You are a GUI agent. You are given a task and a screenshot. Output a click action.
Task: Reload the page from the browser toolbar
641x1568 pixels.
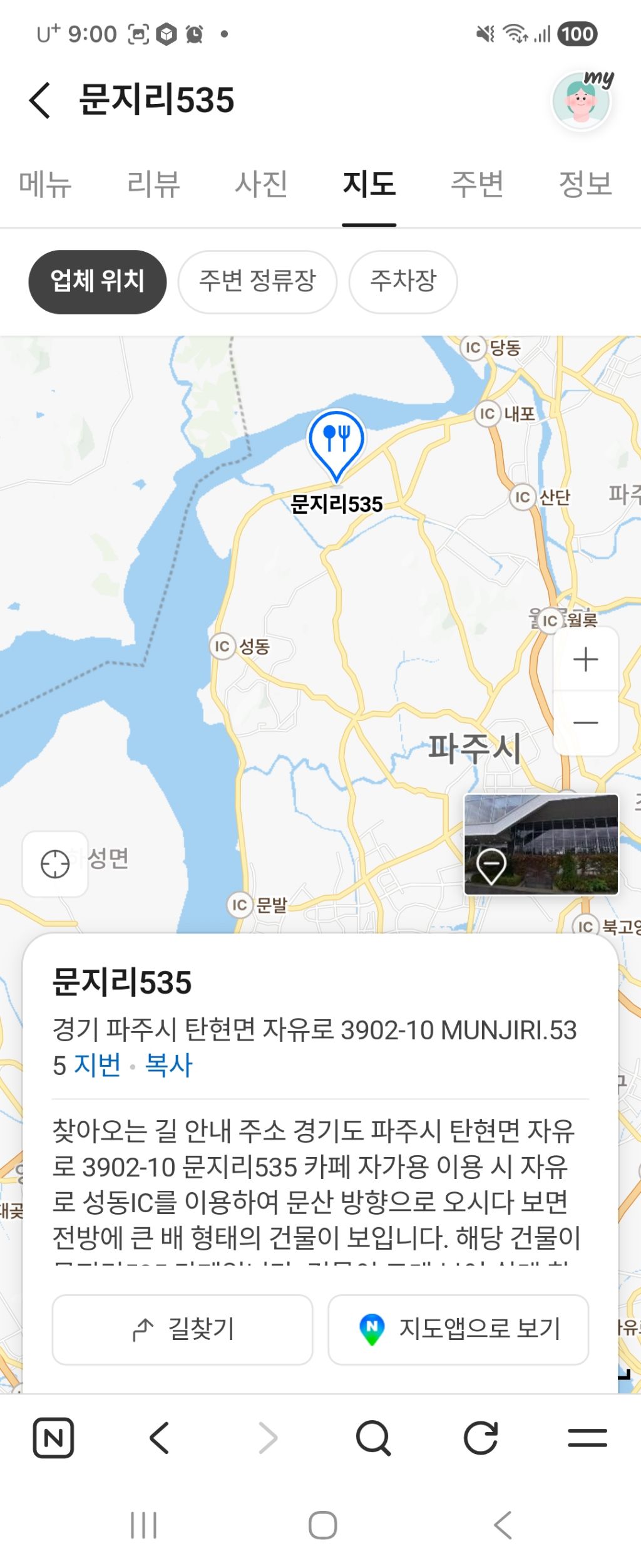[481, 1438]
